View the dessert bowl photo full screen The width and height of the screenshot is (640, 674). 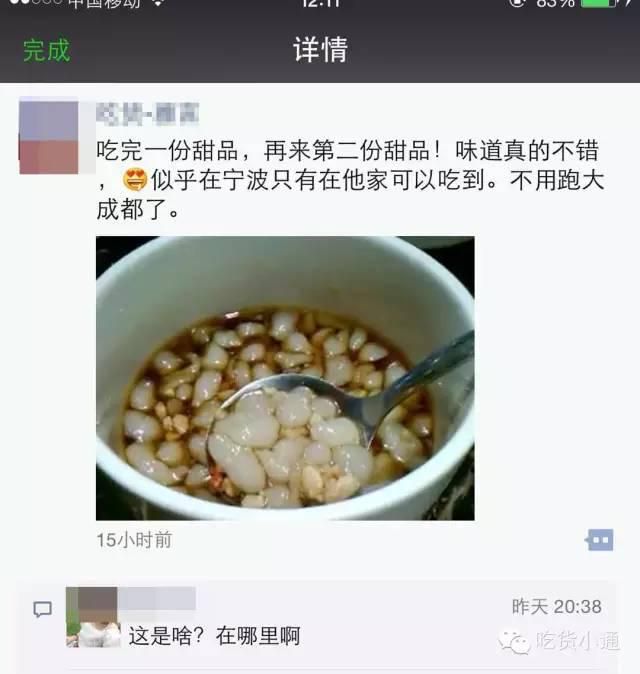click(285, 378)
